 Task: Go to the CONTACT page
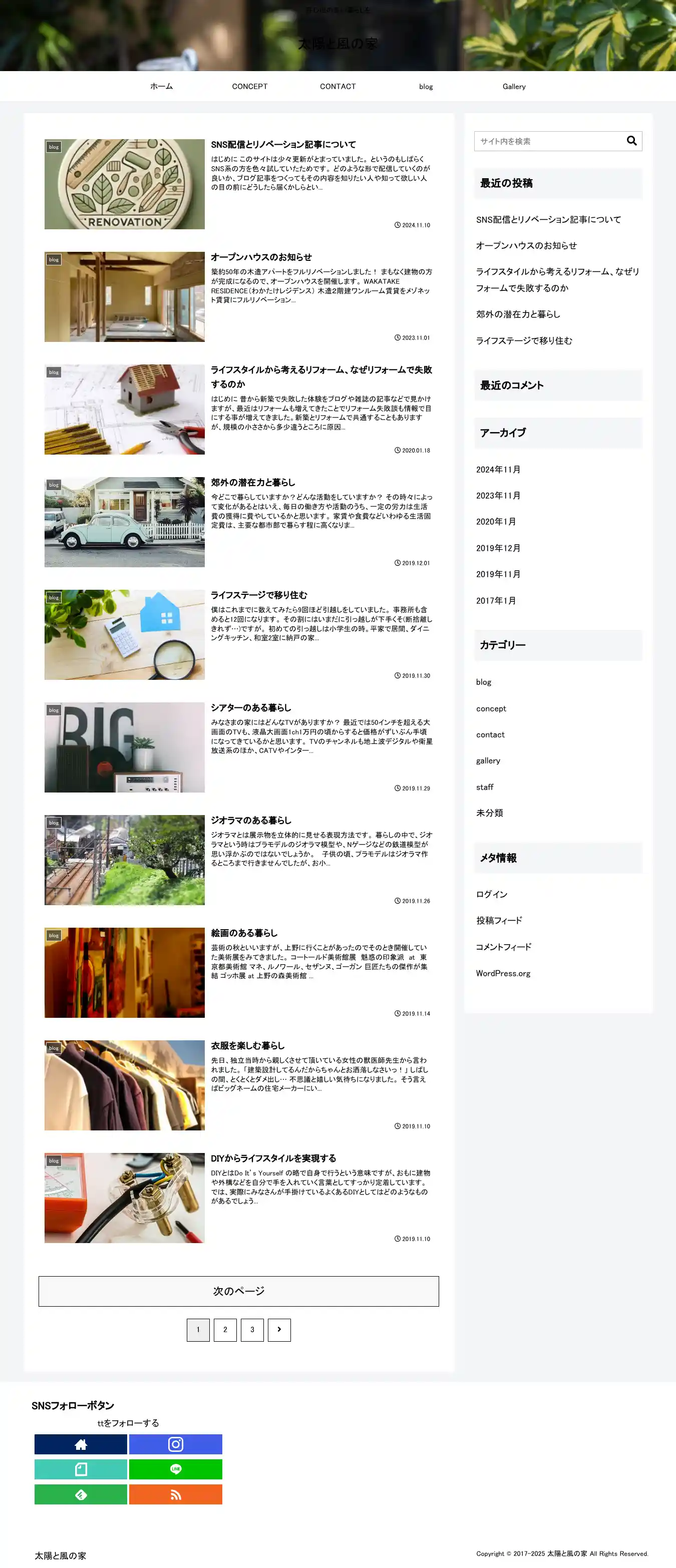click(x=337, y=87)
